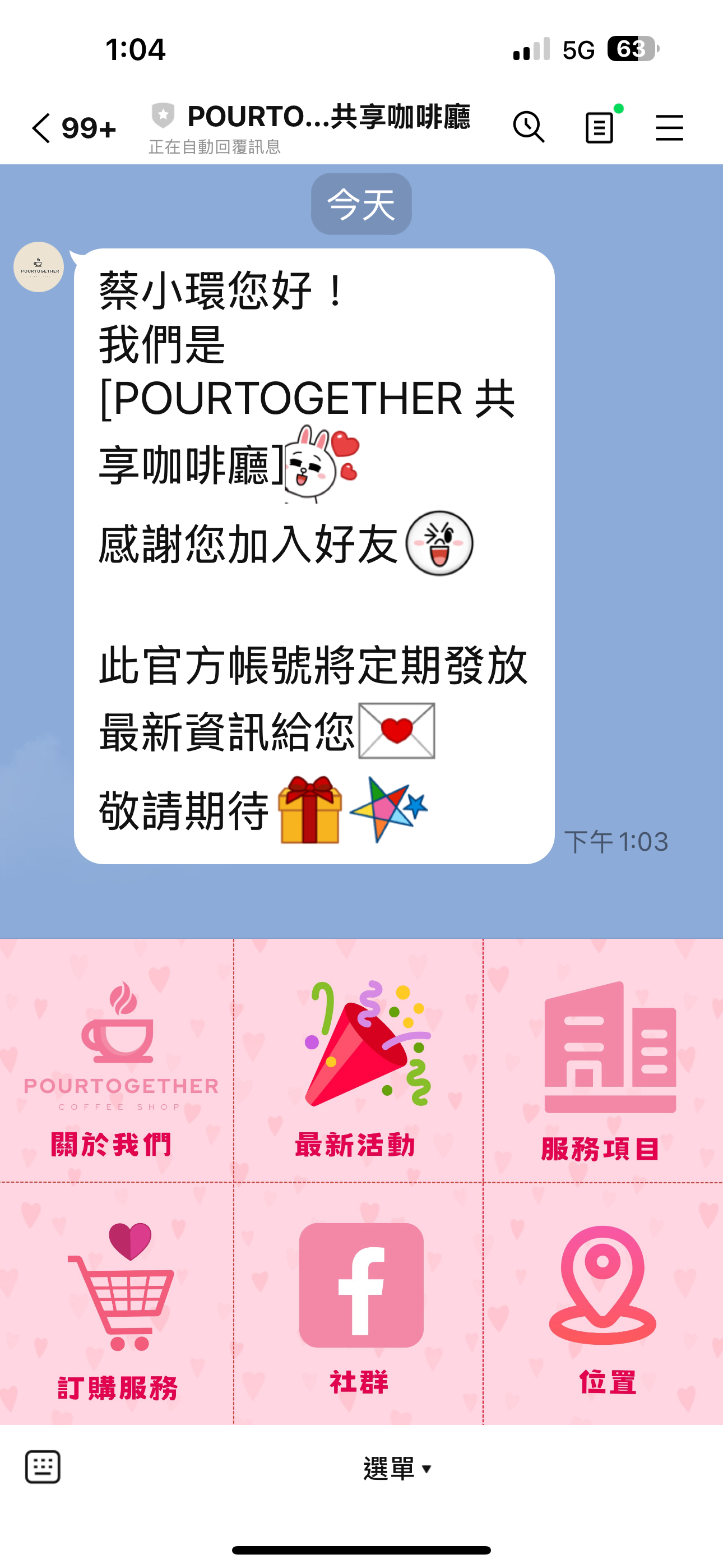
Task: Open the POURTOGETHER profile avatar
Action: coord(39,267)
